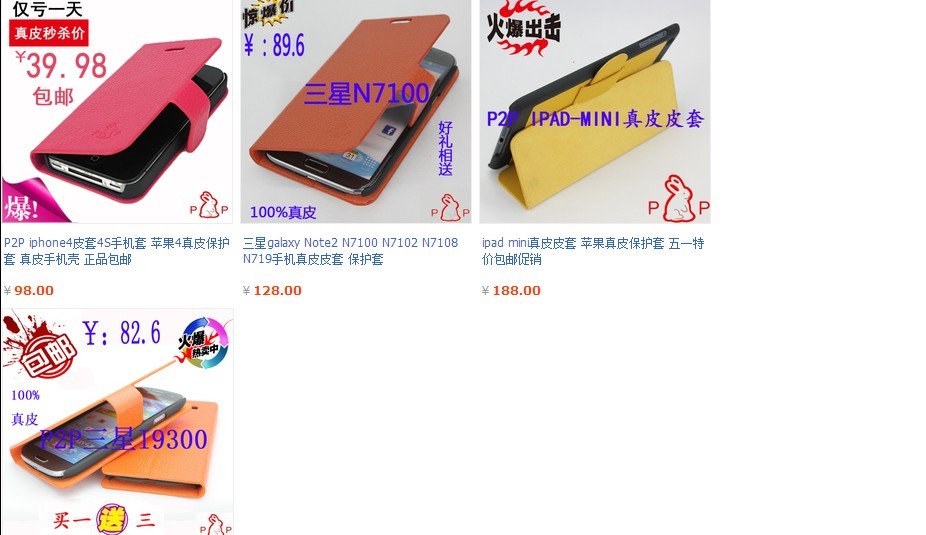
Task: Open the pink iPhone4 leather case image
Action: [x=116, y=110]
